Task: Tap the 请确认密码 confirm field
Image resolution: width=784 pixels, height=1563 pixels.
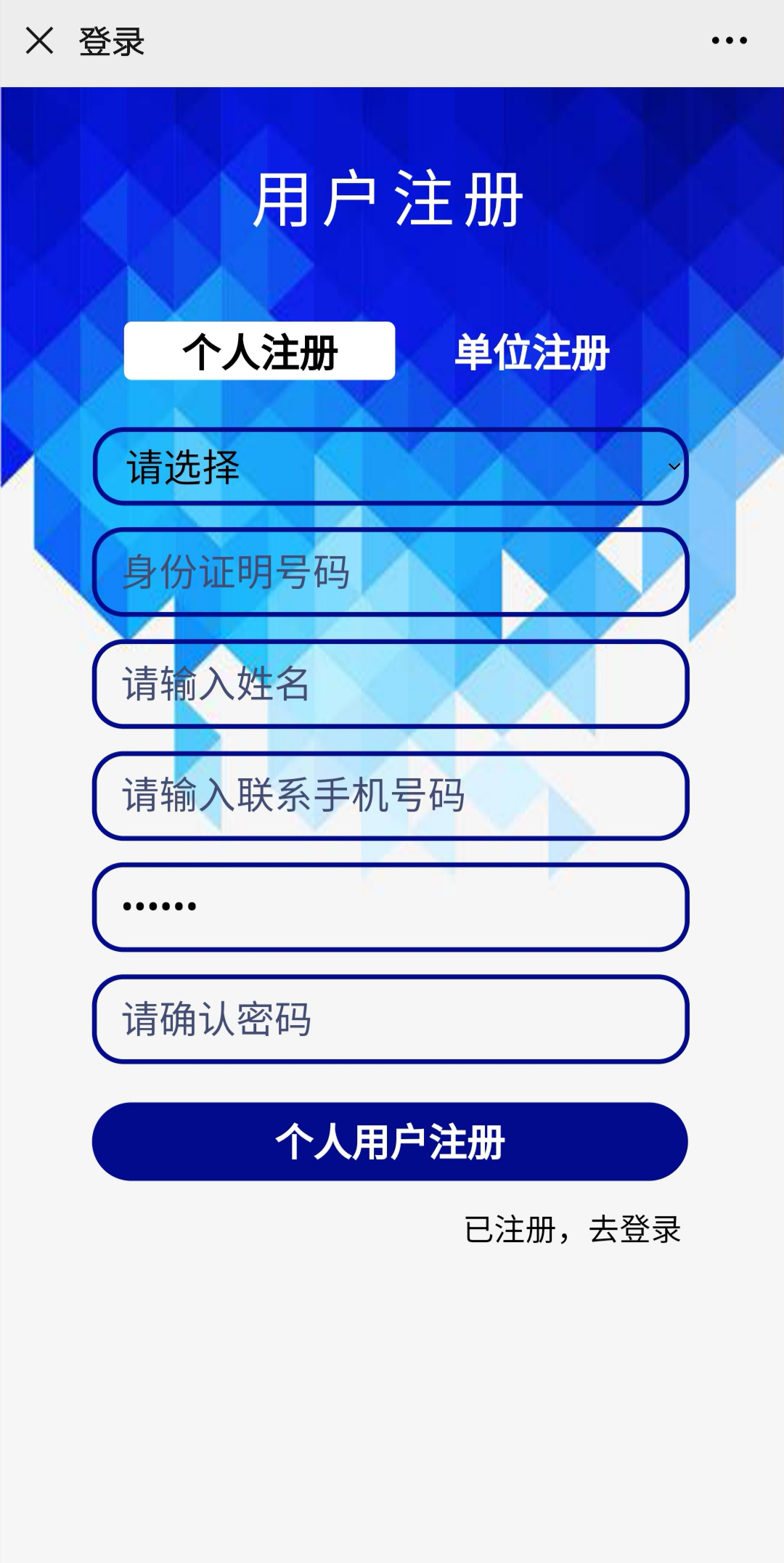Action: [390, 1019]
